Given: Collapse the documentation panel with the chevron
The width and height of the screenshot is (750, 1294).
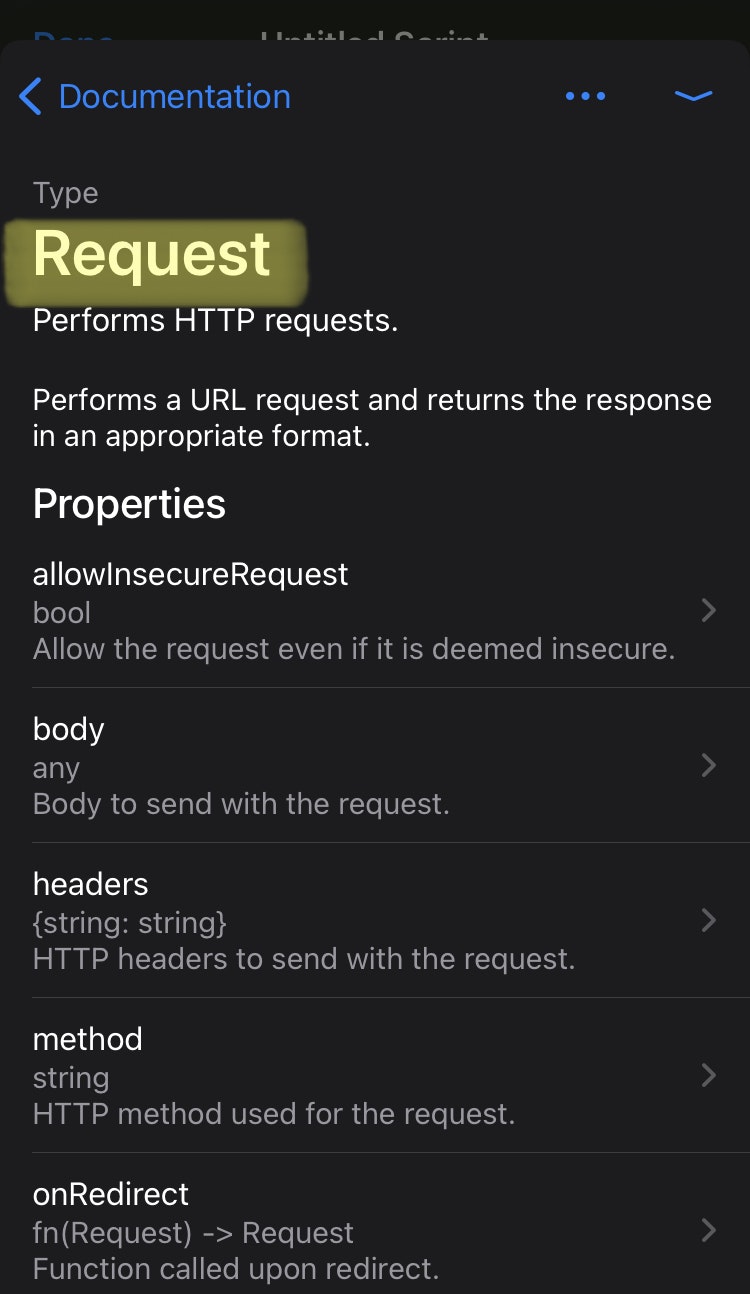Looking at the screenshot, I should (693, 97).
